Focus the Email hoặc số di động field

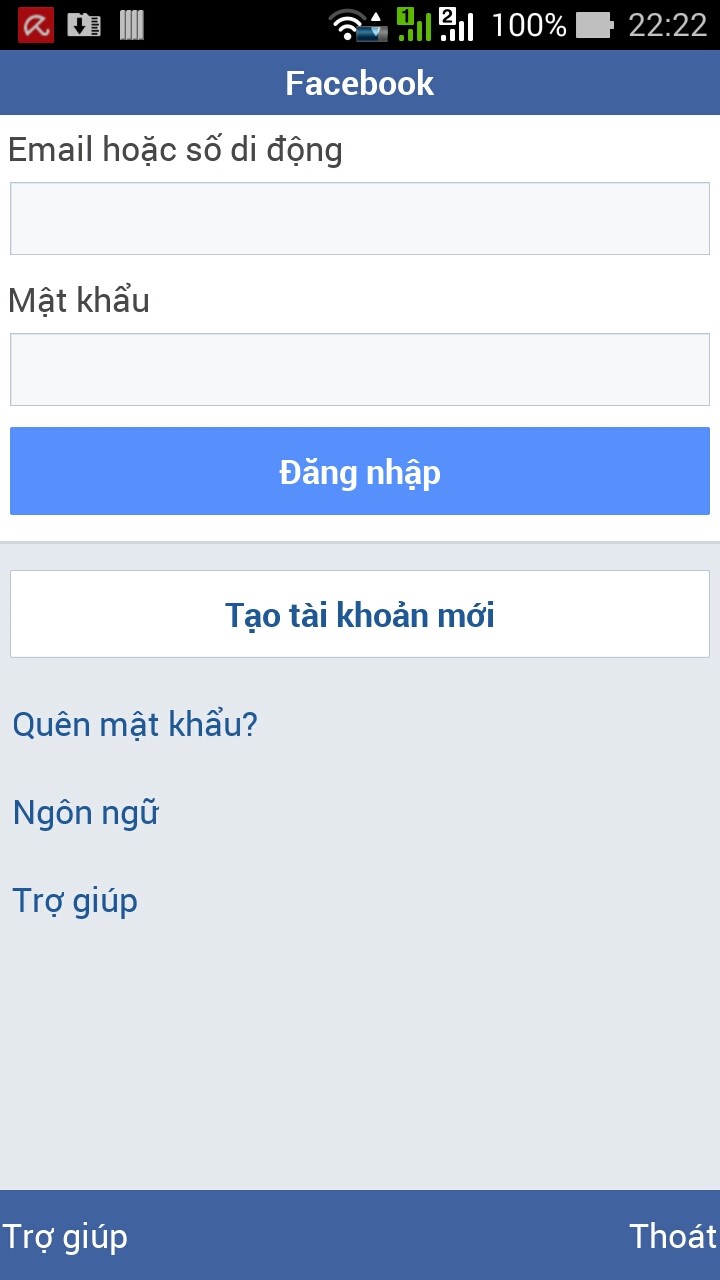coord(360,218)
